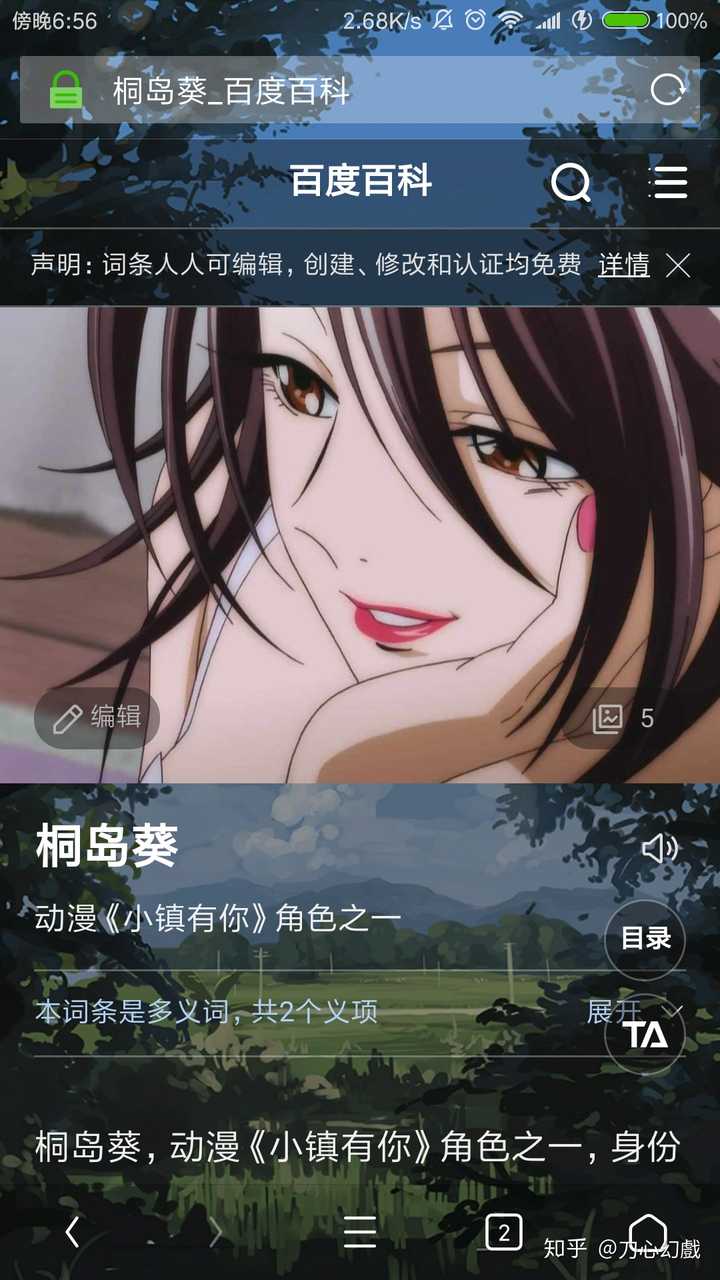The image size is (720, 1280).
Task: View the 2 open browser tabs
Action: point(504,1232)
